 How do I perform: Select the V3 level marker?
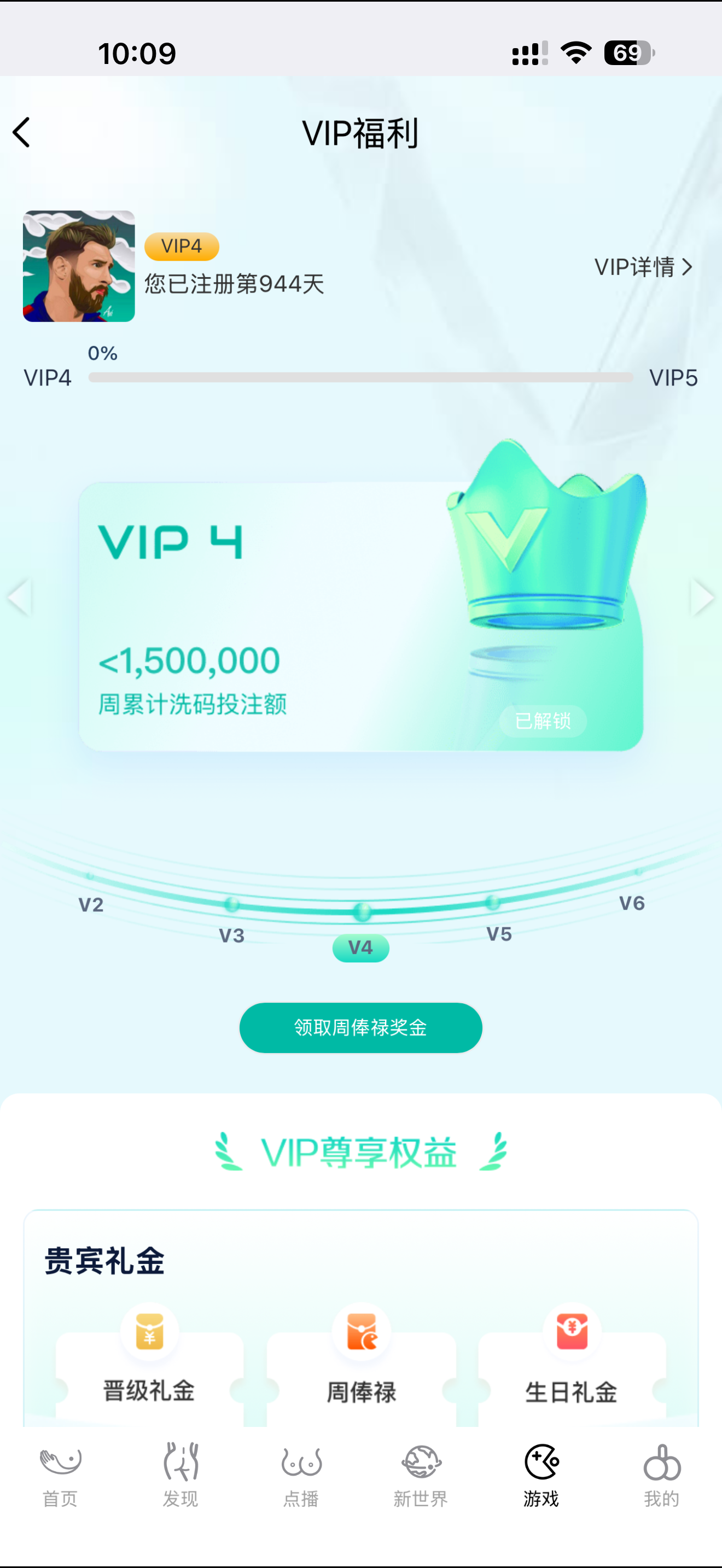pos(231,934)
